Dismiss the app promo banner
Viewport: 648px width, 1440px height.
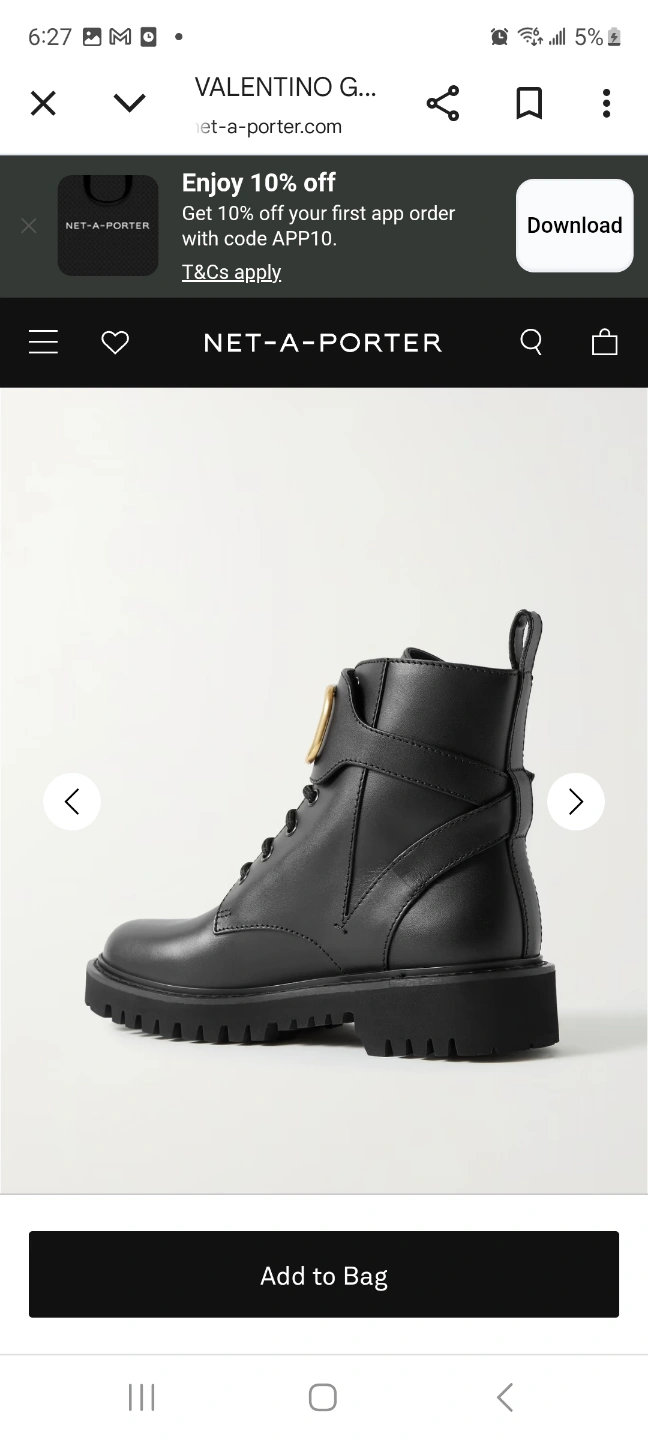point(29,226)
